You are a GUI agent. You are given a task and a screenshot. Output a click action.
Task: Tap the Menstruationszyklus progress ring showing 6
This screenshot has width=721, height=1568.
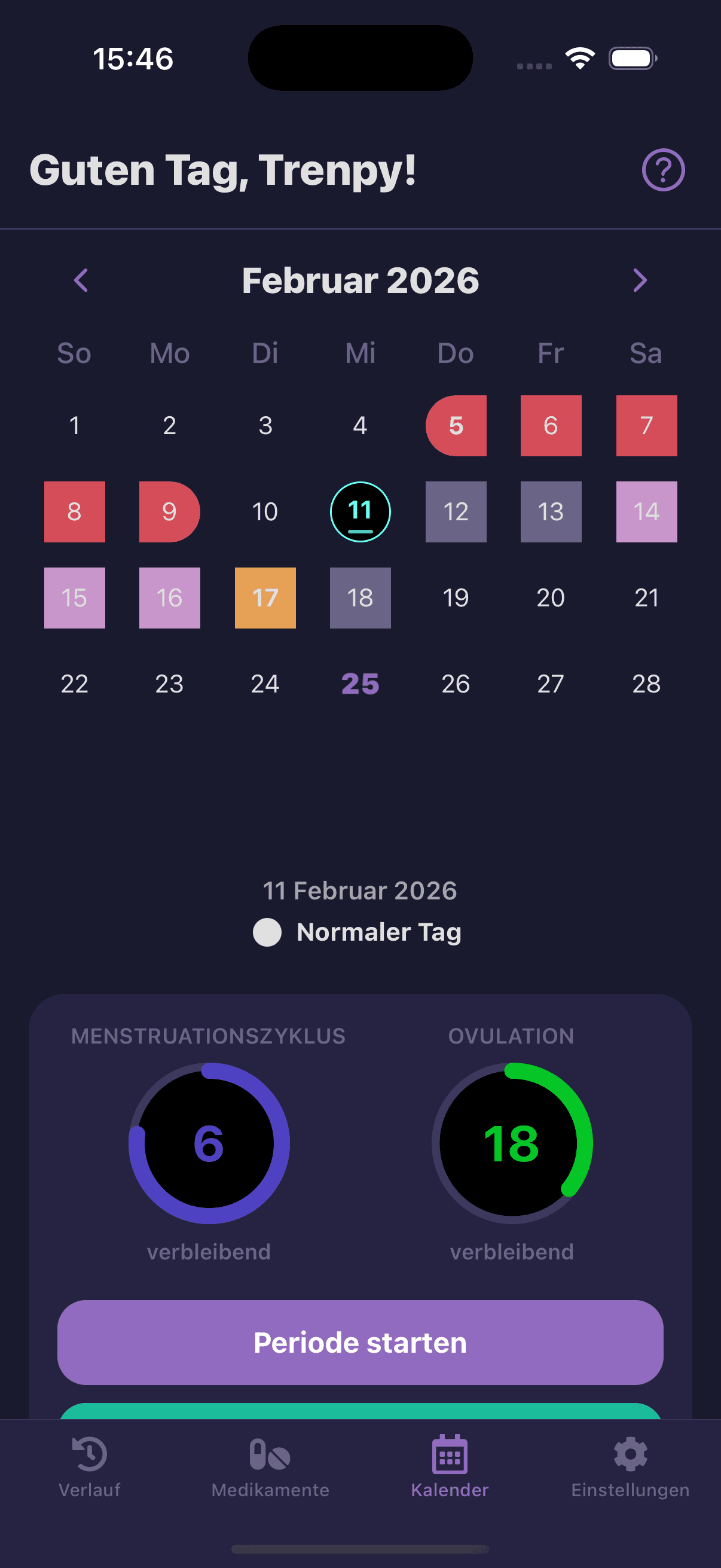[208, 1143]
